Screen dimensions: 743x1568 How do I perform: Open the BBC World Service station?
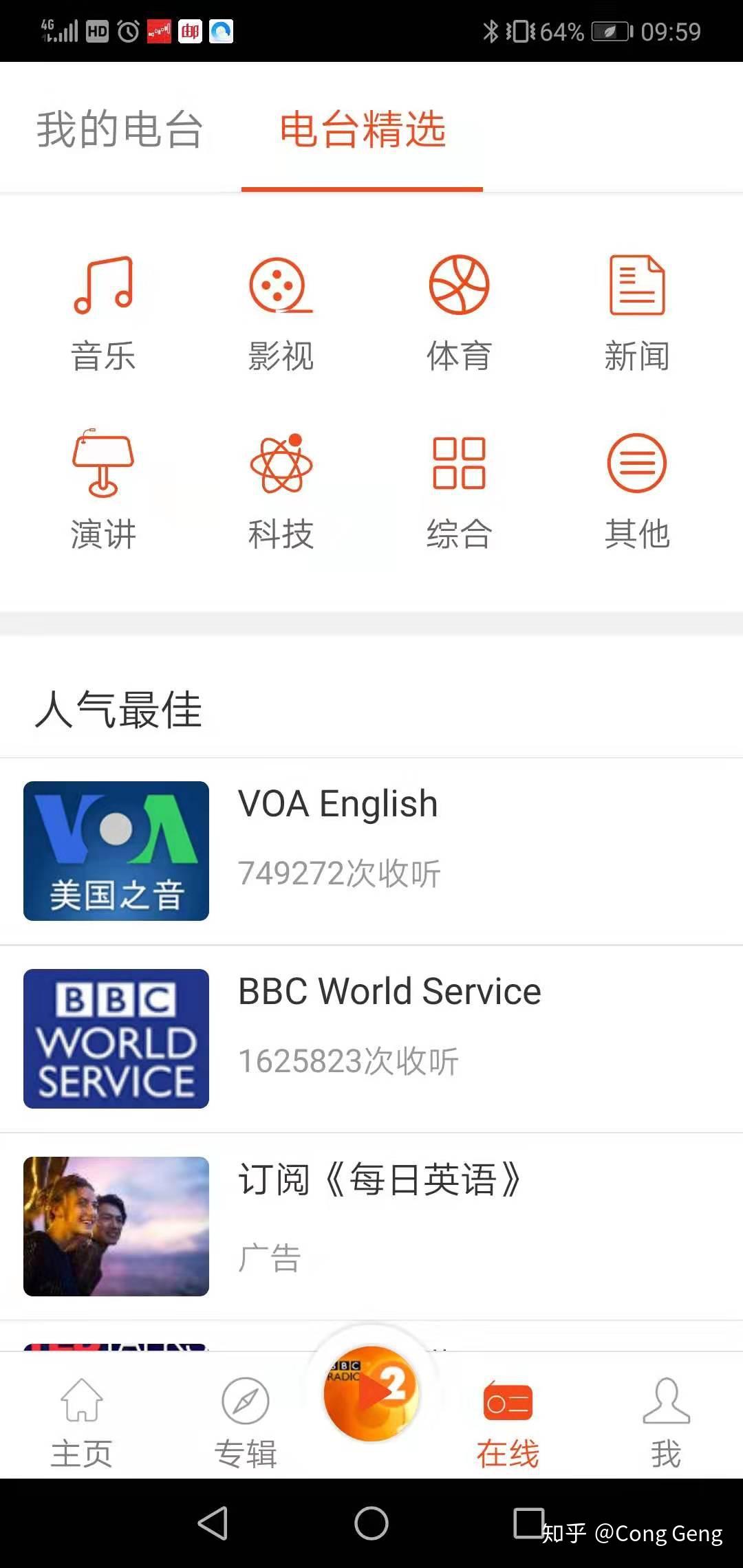point(371,1038)
